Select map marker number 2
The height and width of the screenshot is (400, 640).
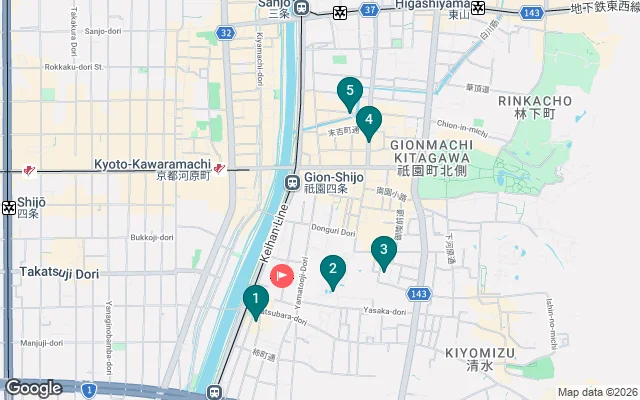(332, 269)
